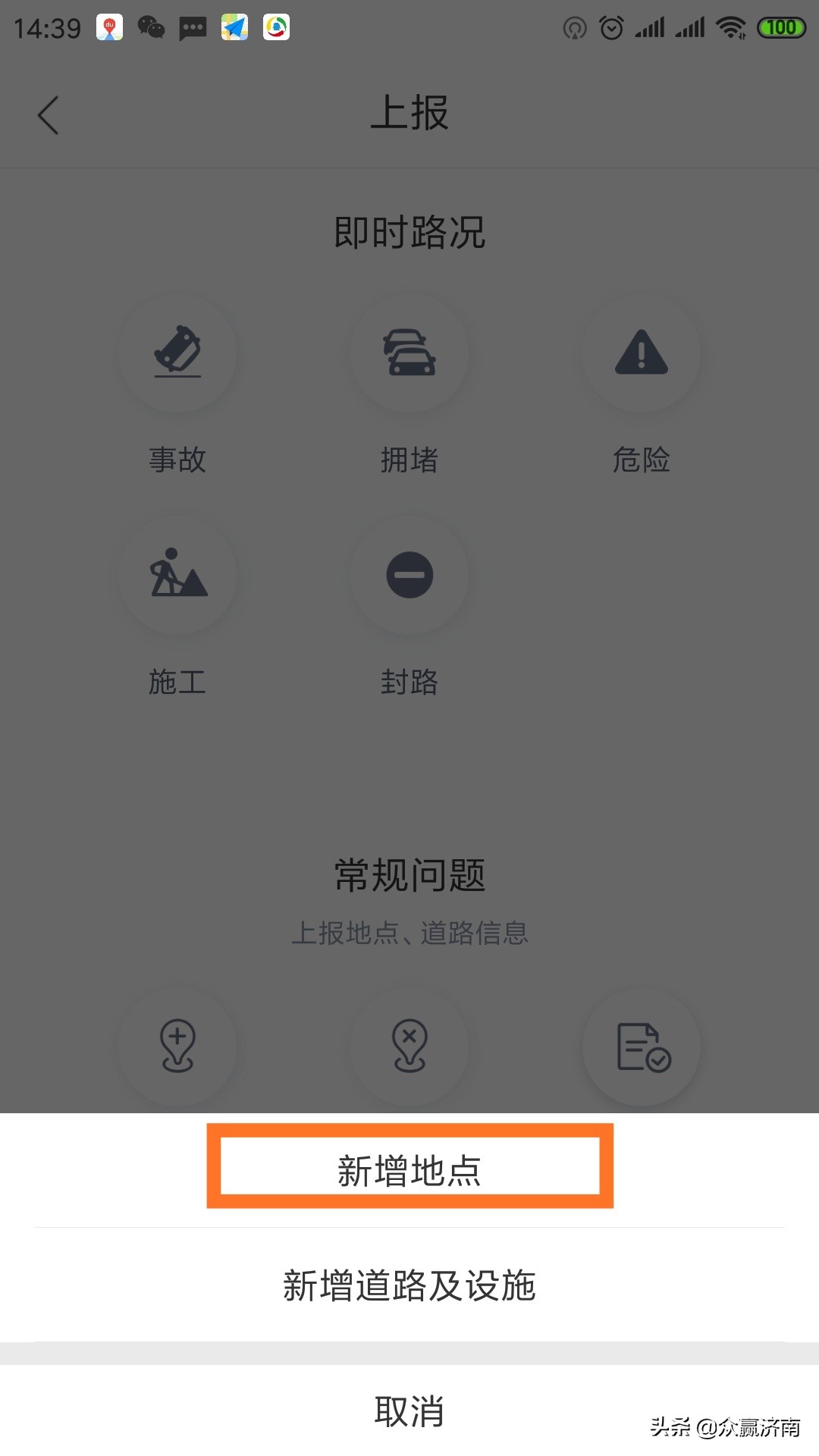Report road construction (施工)
The image size is (819, 1456).
coord(178,576)
